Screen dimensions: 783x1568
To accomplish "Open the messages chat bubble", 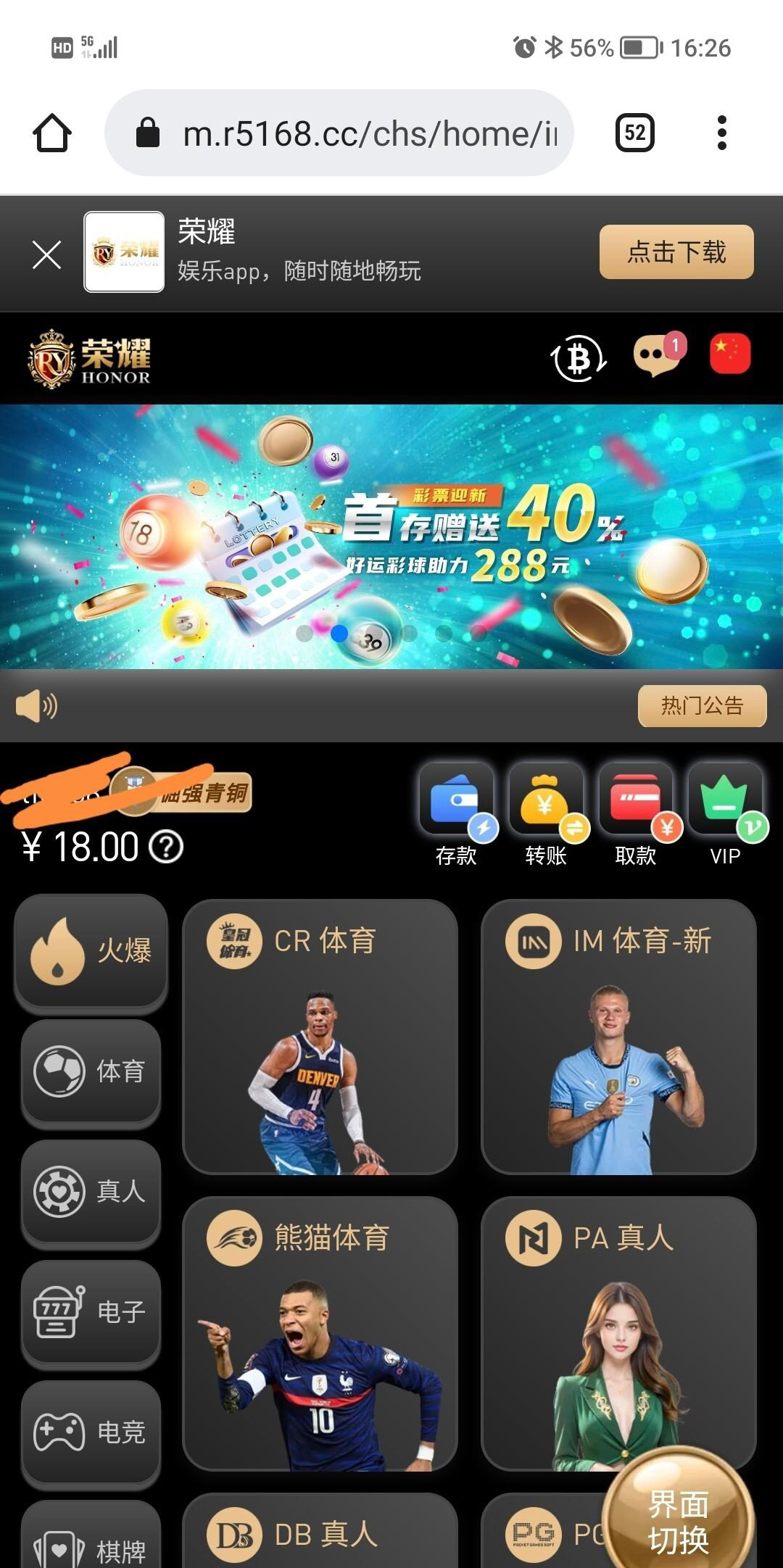I will click(x=657, y=355).
